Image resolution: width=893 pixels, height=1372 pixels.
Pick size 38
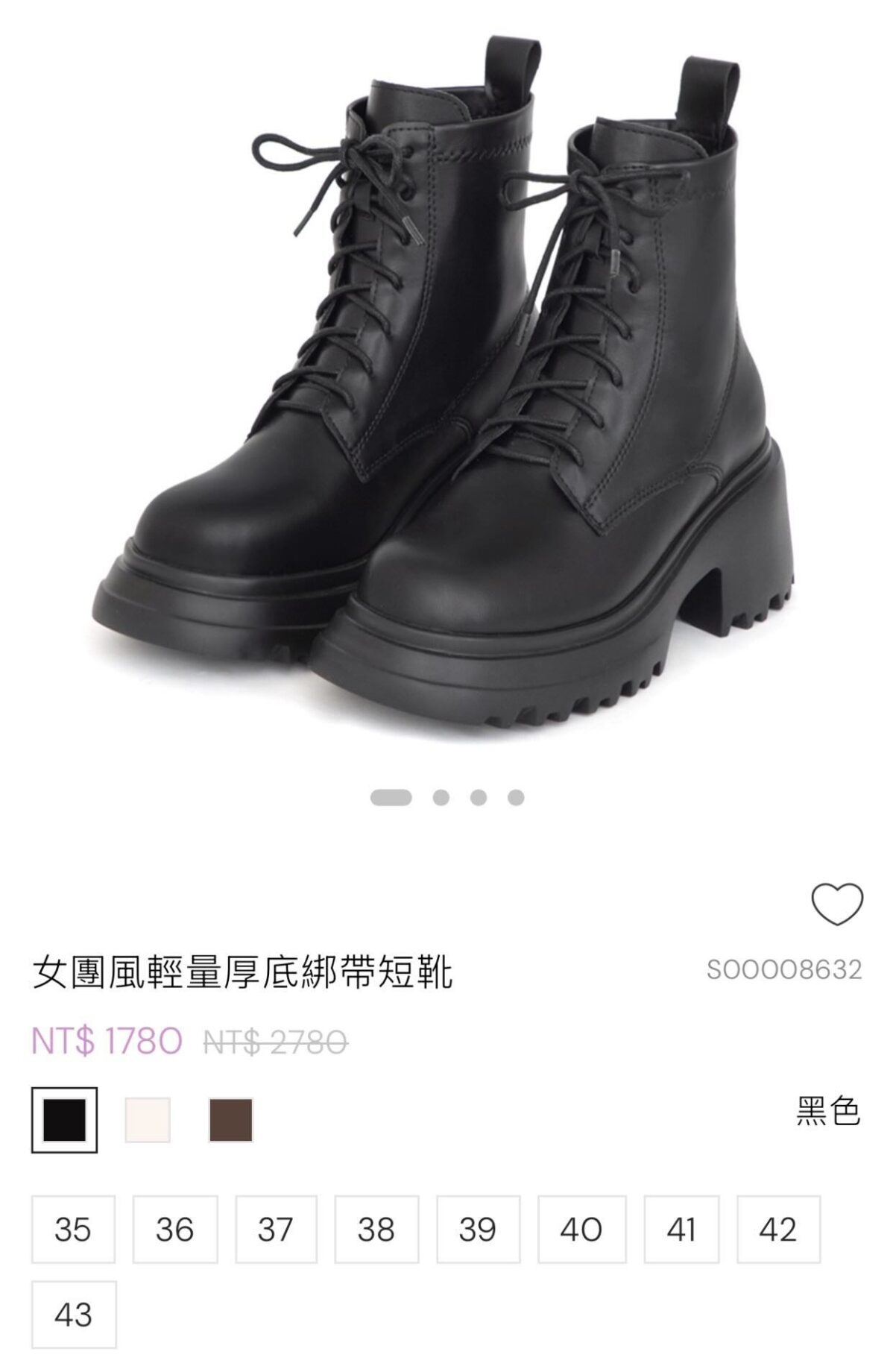pos(376,1230)
